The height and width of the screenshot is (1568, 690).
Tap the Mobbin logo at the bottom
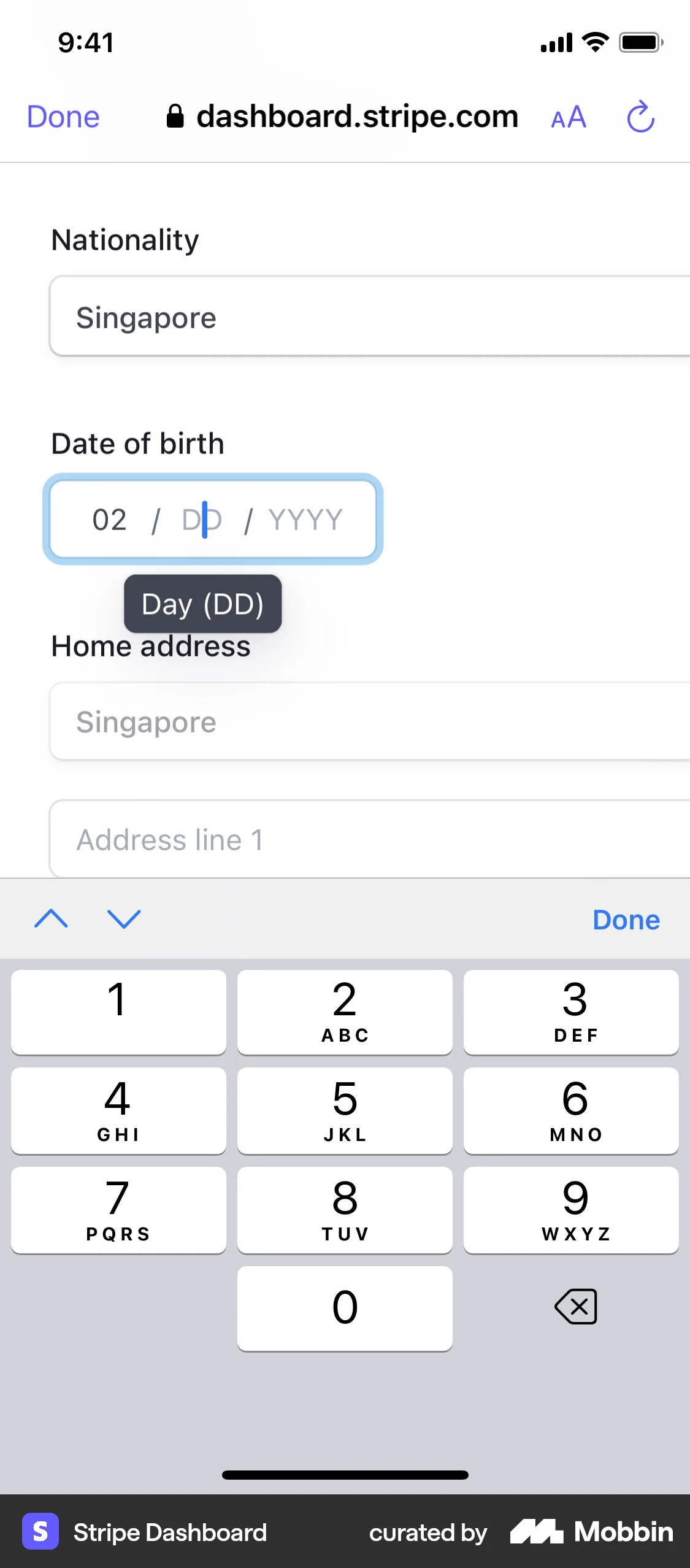click(x=591, y=1532)
